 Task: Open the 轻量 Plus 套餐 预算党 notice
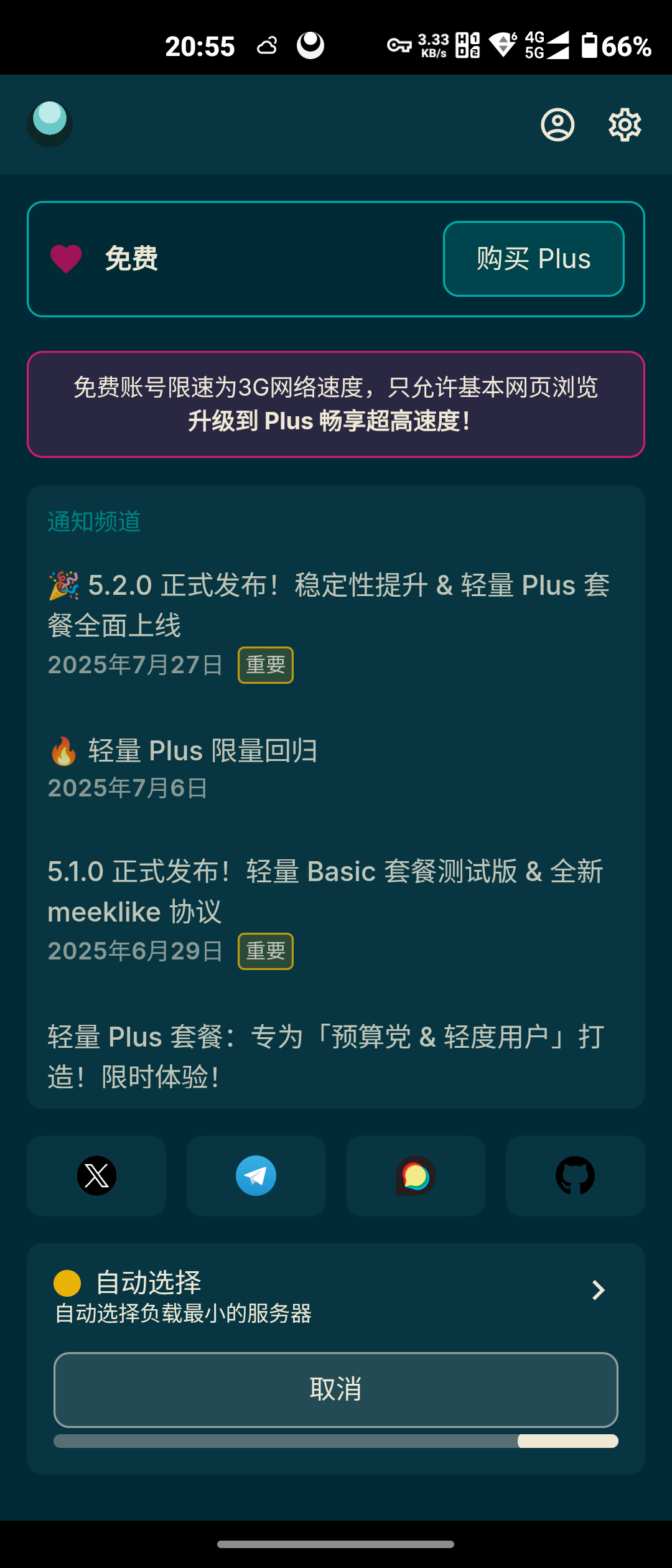tap(326, 1056)
